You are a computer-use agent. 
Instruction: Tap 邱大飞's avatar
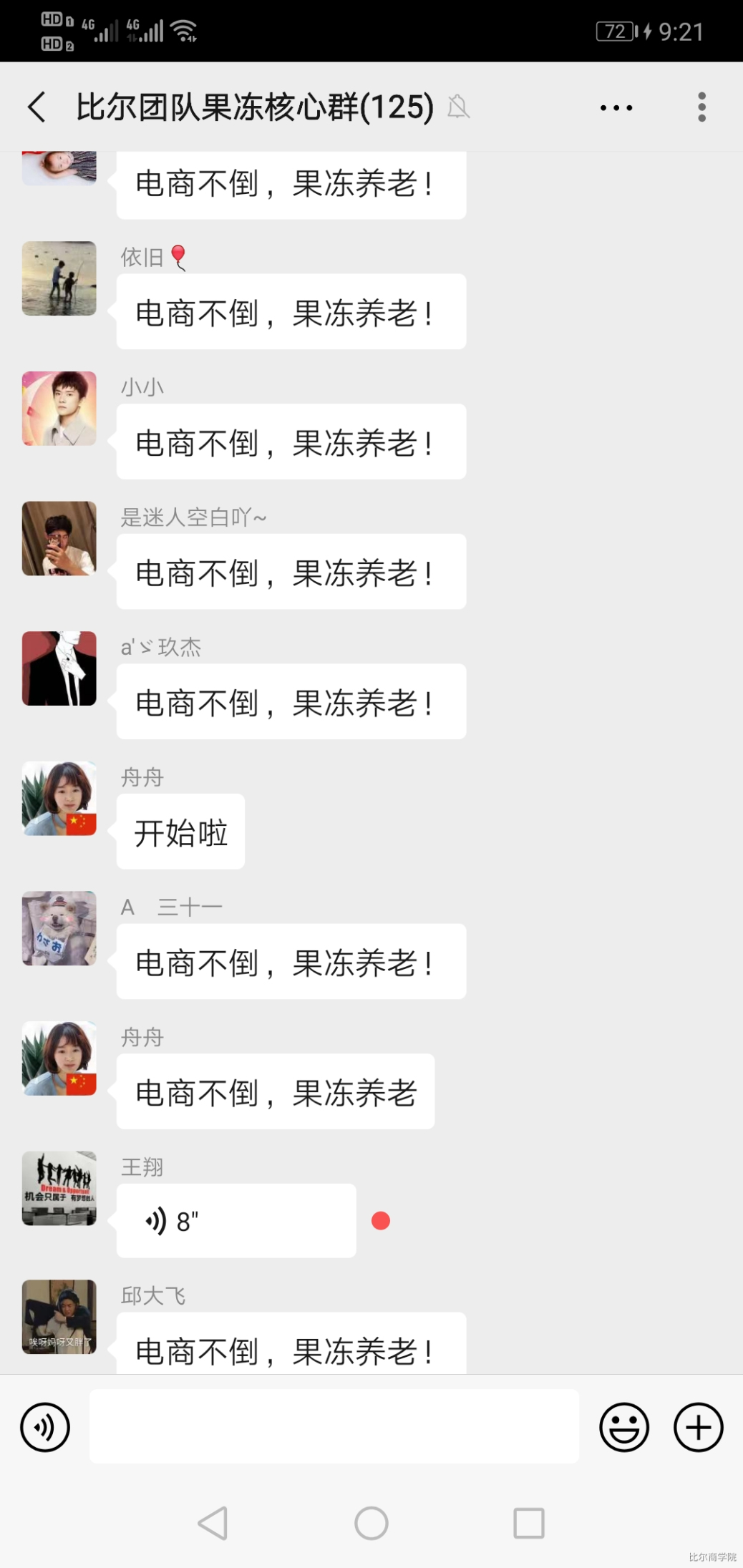click(x=59, y=1317)
